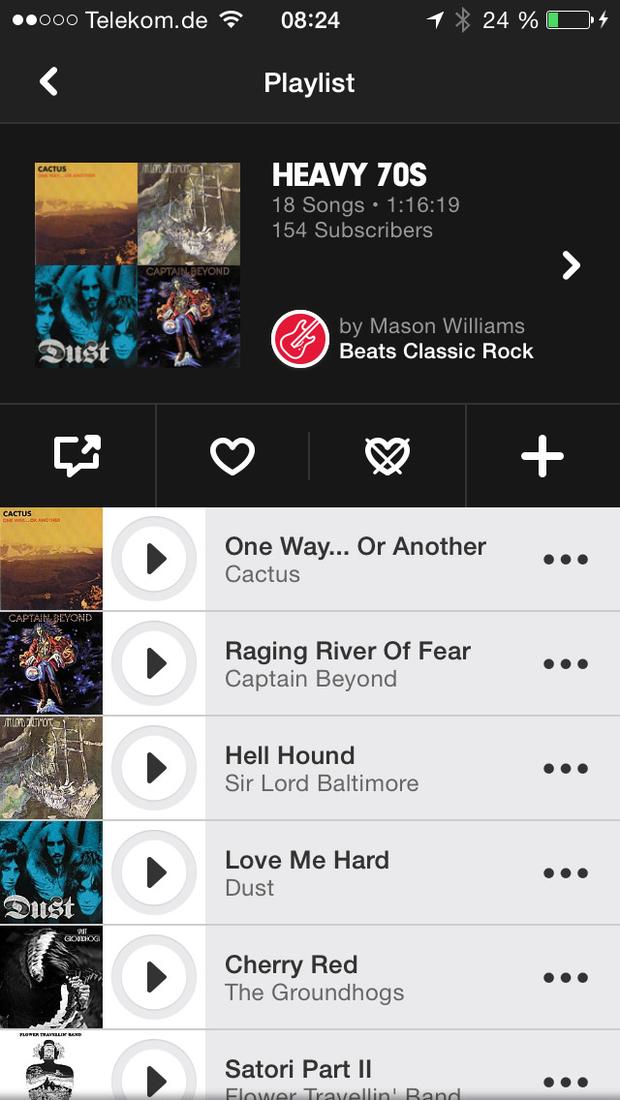Share the Heavy 70s playlist
The width and height of the screenshot is (620, 1100).
[77, 455]
